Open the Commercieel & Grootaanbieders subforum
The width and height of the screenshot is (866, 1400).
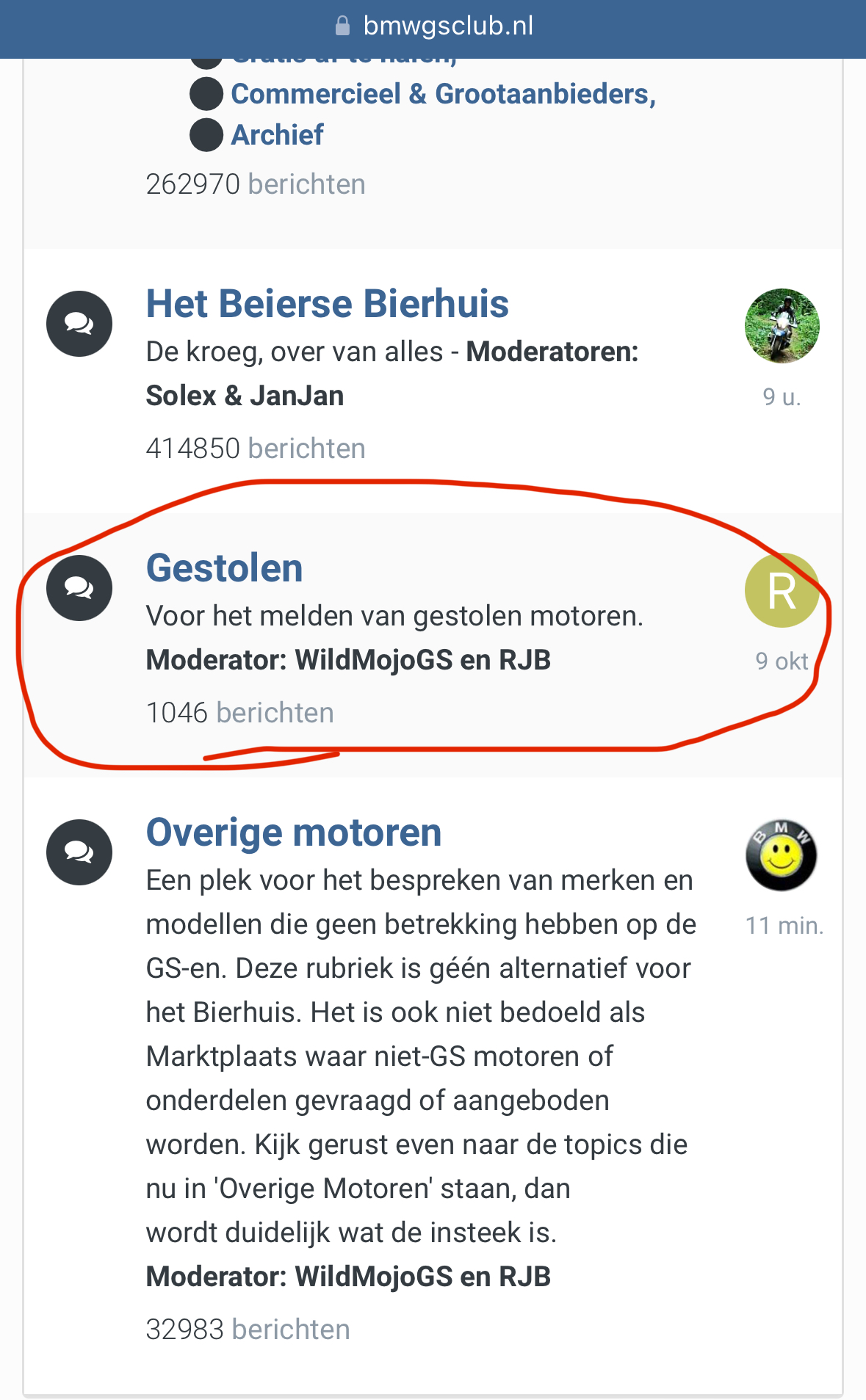[442, 94]
